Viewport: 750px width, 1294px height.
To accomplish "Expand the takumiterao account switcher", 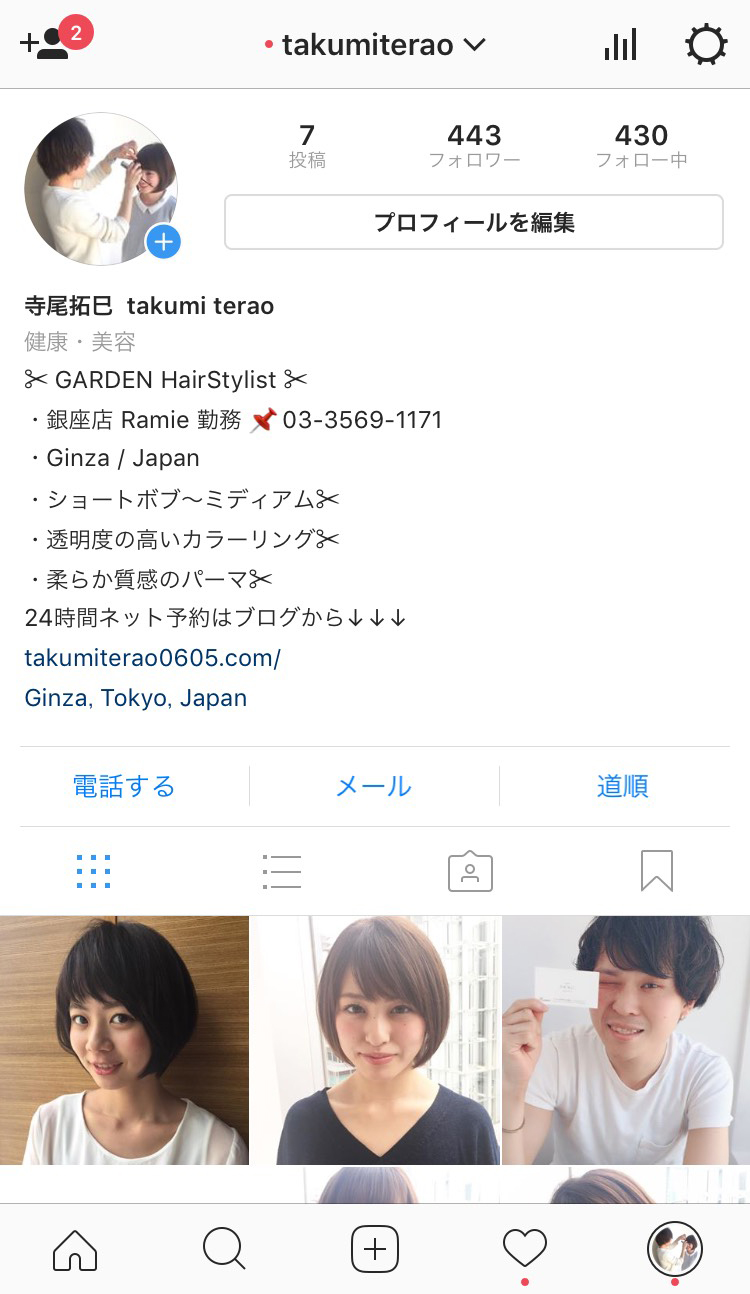I will click(376, 45).
